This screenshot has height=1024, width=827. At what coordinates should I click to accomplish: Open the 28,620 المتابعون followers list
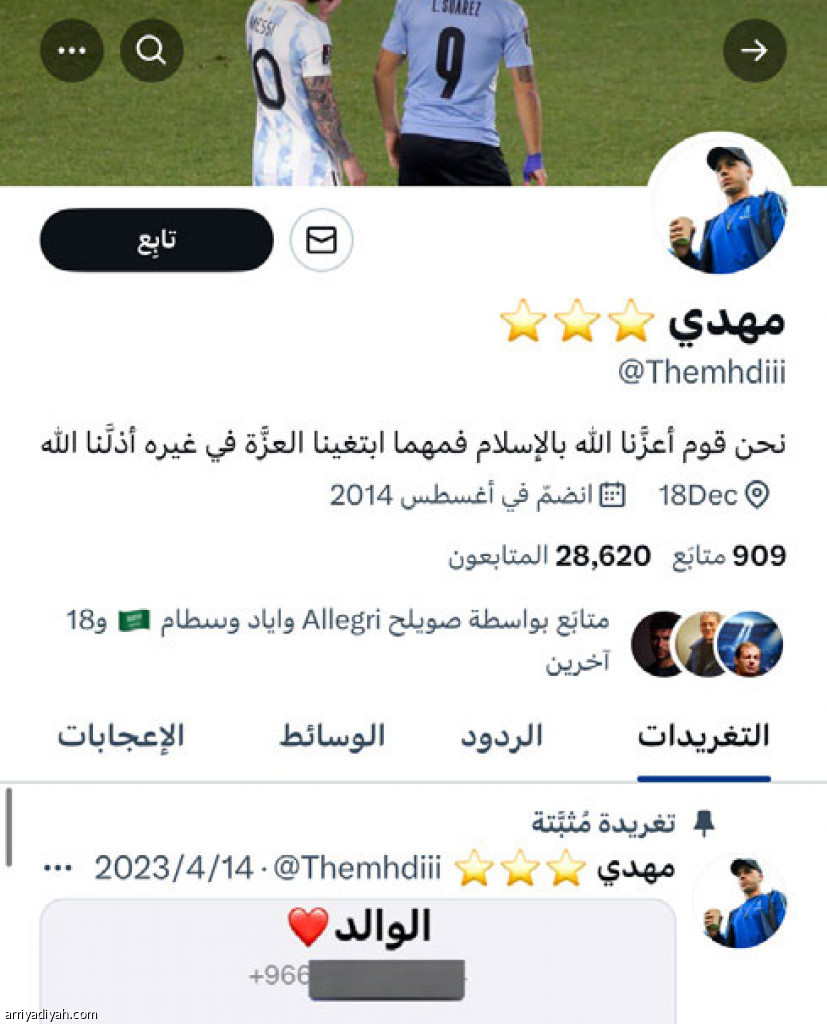(x=549, y=556)
